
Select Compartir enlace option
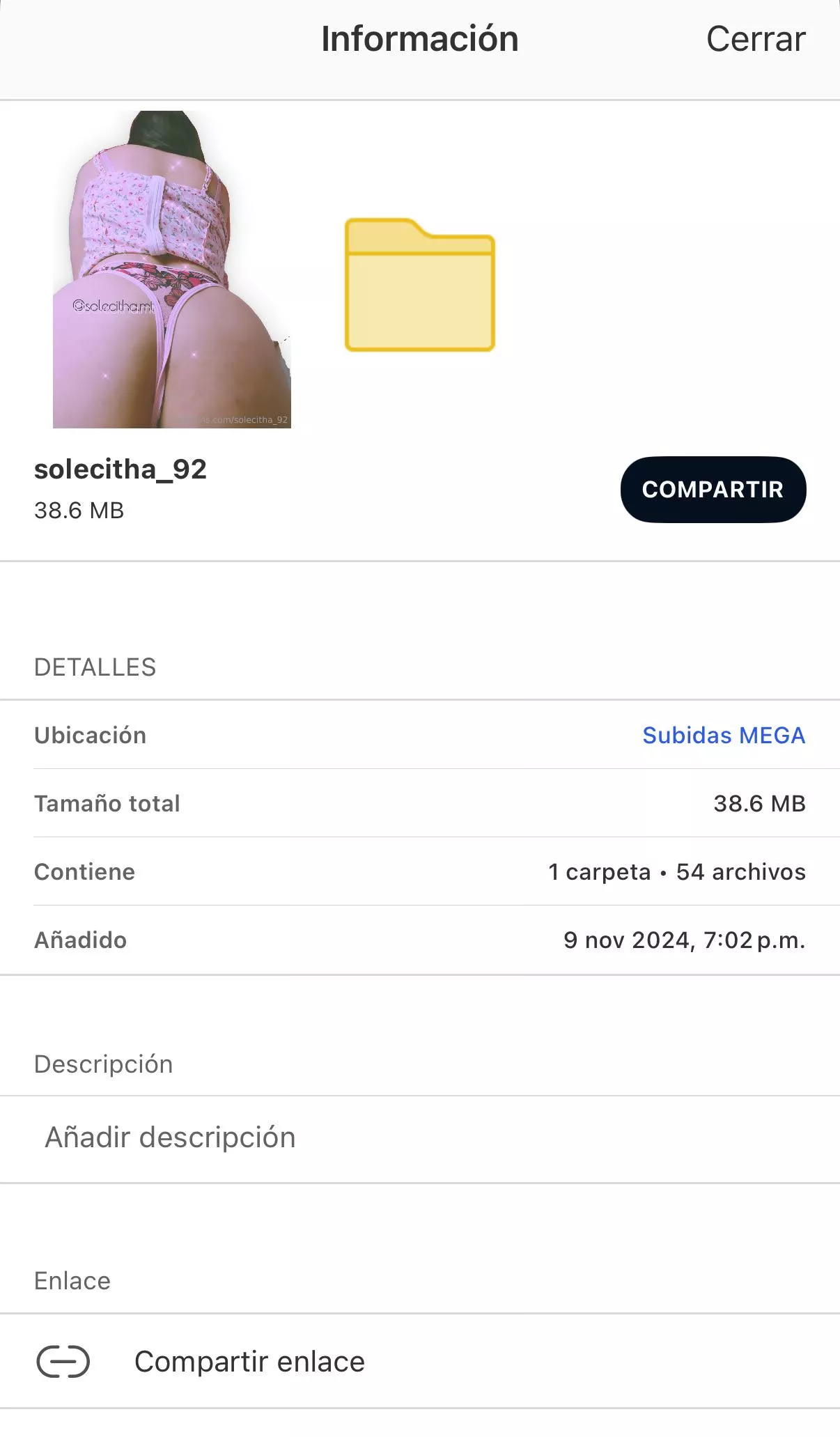[x=249, y=1362]
